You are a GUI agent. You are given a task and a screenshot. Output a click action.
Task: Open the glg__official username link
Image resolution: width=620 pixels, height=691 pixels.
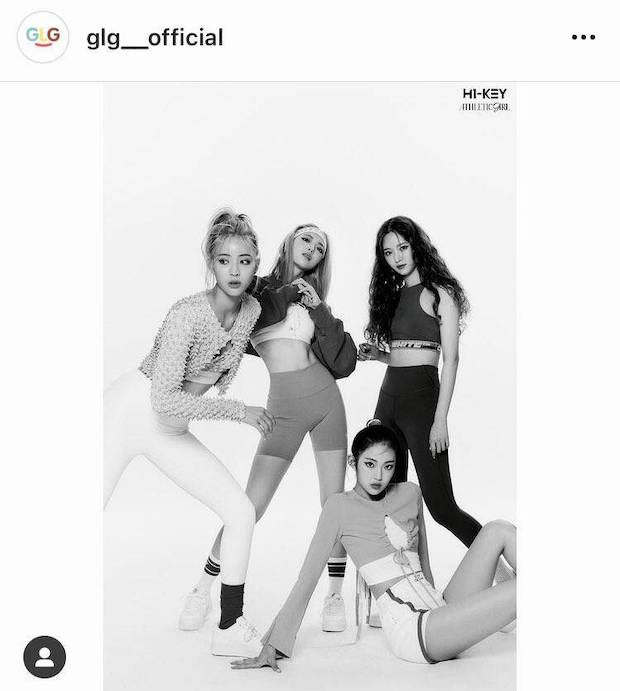pyautogui.click(x=155, y=38)
